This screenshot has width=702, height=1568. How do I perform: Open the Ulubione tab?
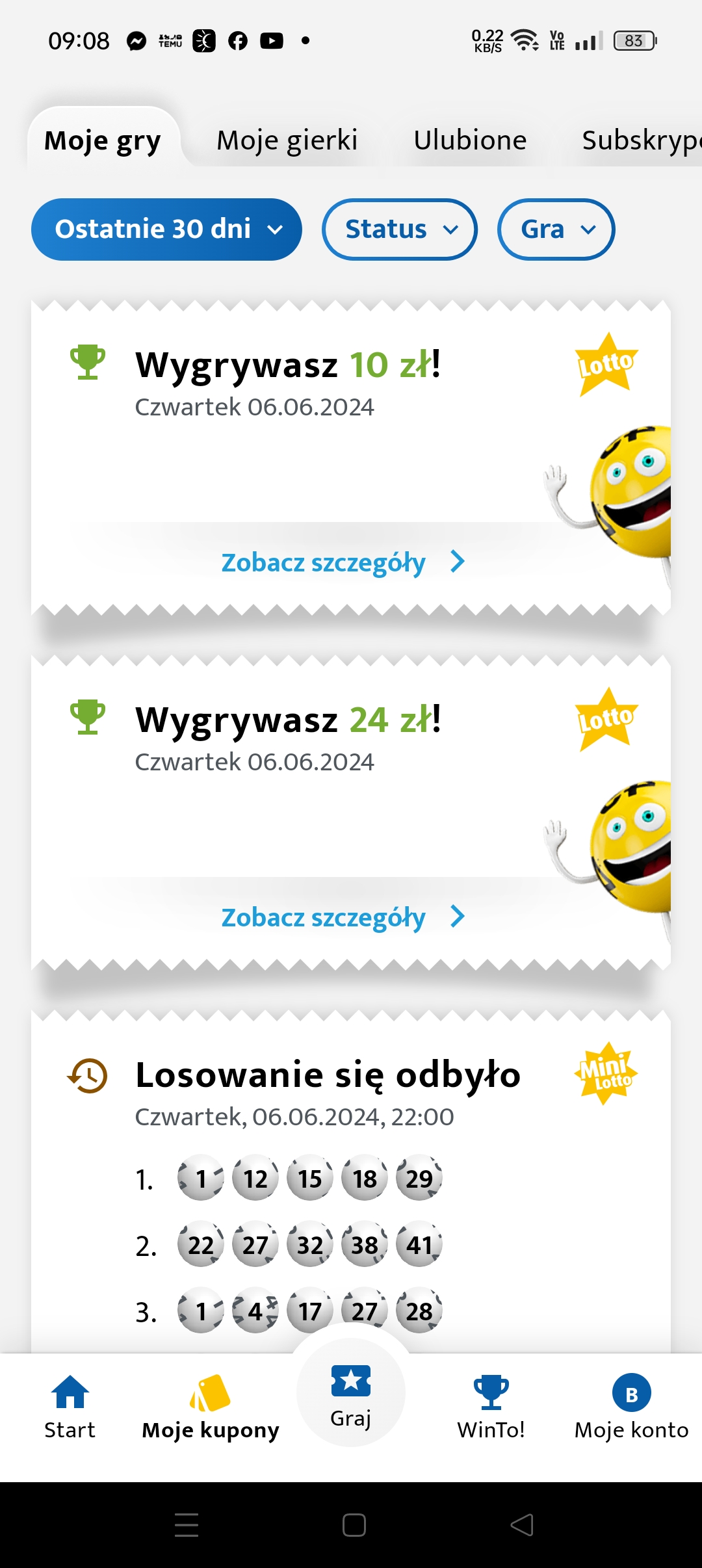(x=470, y=140)
